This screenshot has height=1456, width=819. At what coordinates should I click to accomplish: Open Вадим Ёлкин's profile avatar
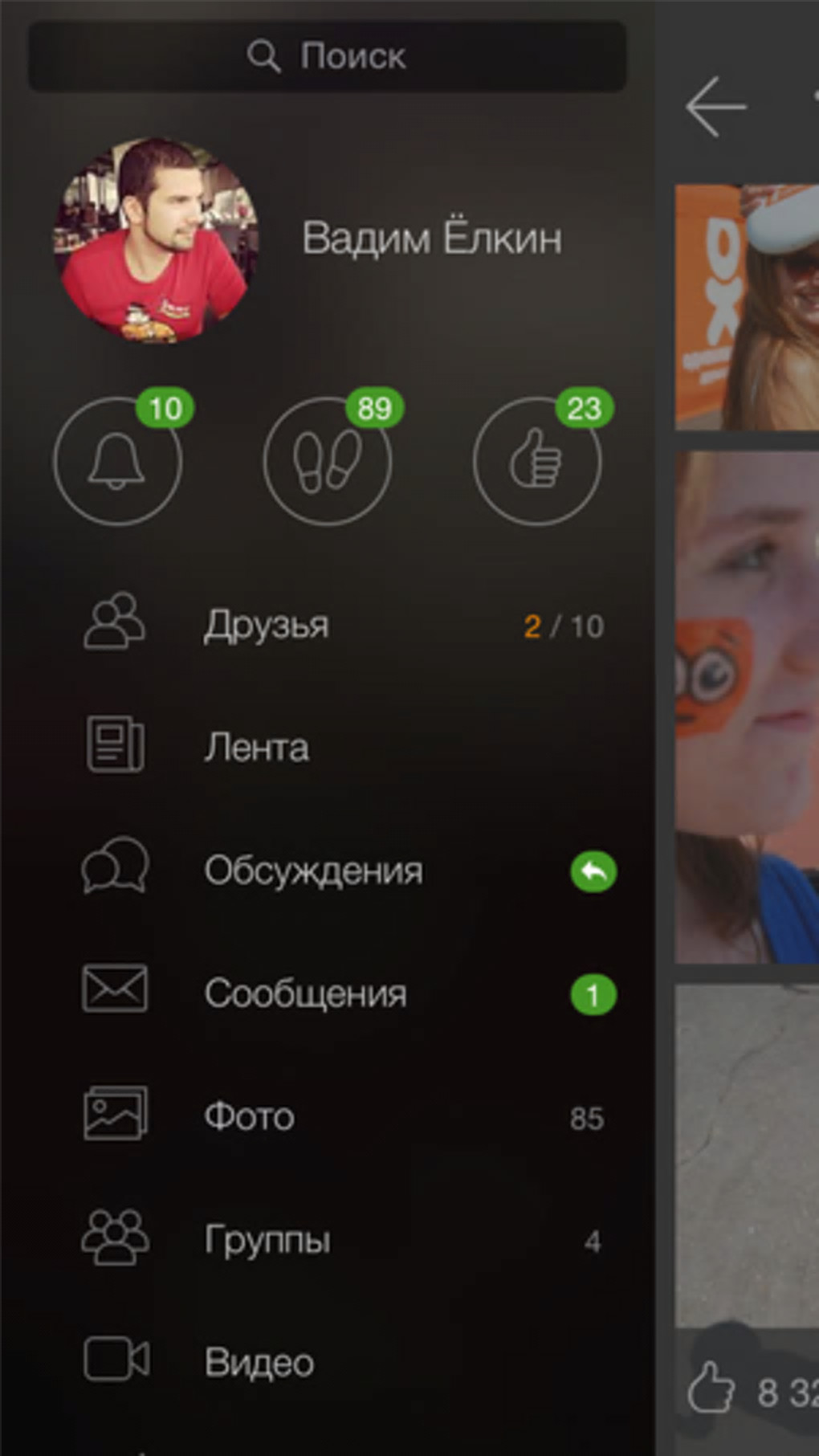pyautogui.click(x=156, y=240)
